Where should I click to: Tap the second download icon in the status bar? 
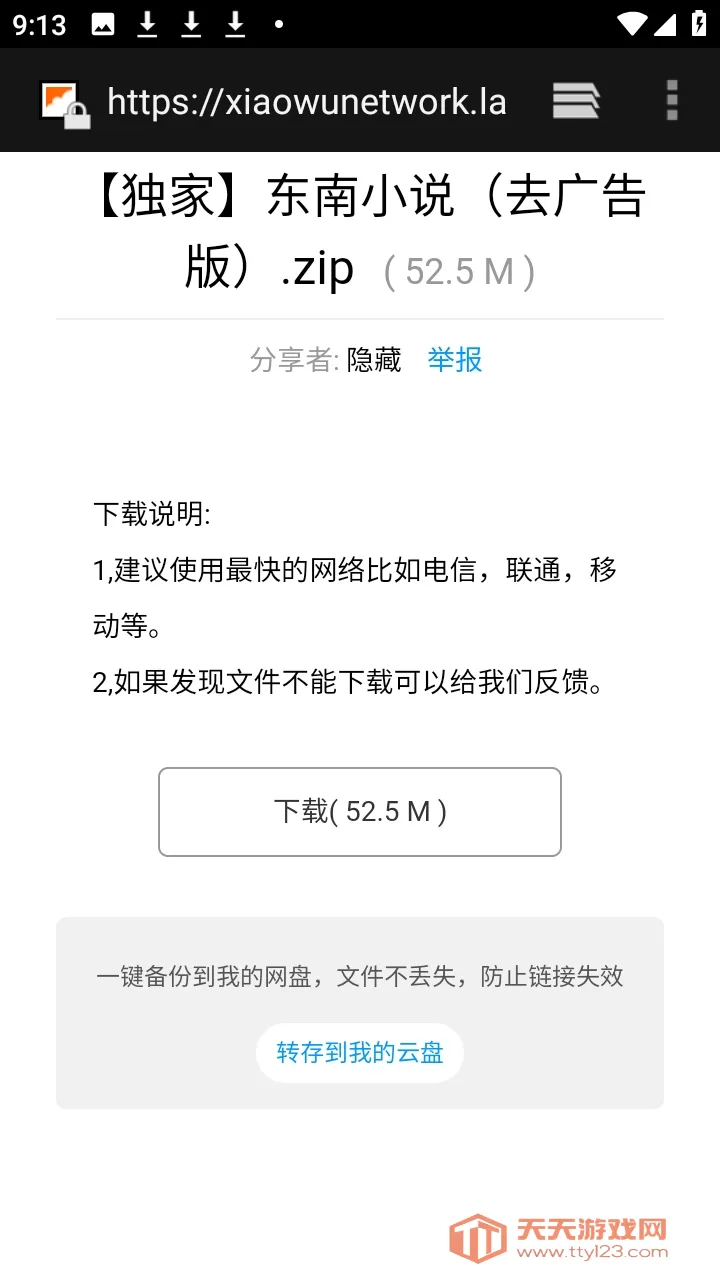click(x=190, y=21)
